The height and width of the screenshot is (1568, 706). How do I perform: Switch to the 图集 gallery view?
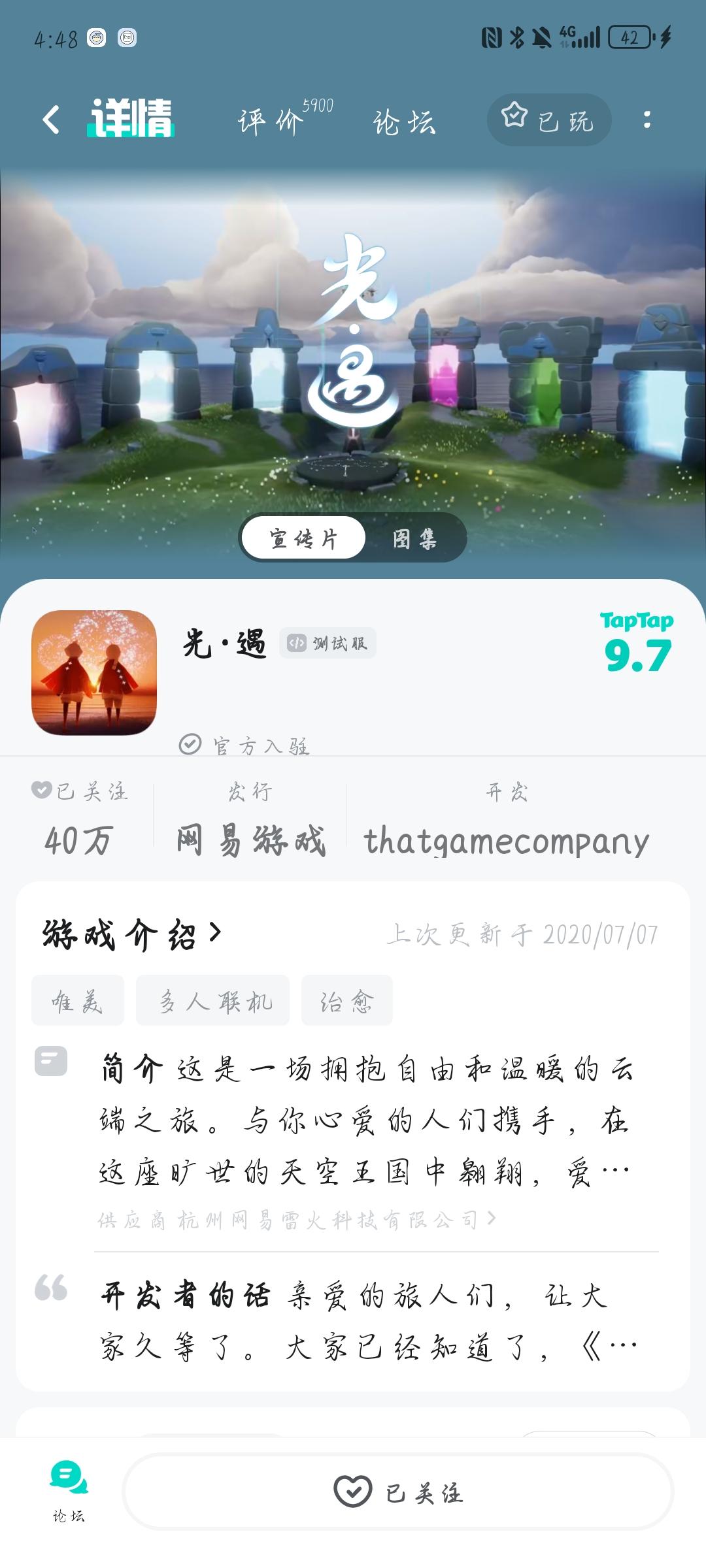418,538
